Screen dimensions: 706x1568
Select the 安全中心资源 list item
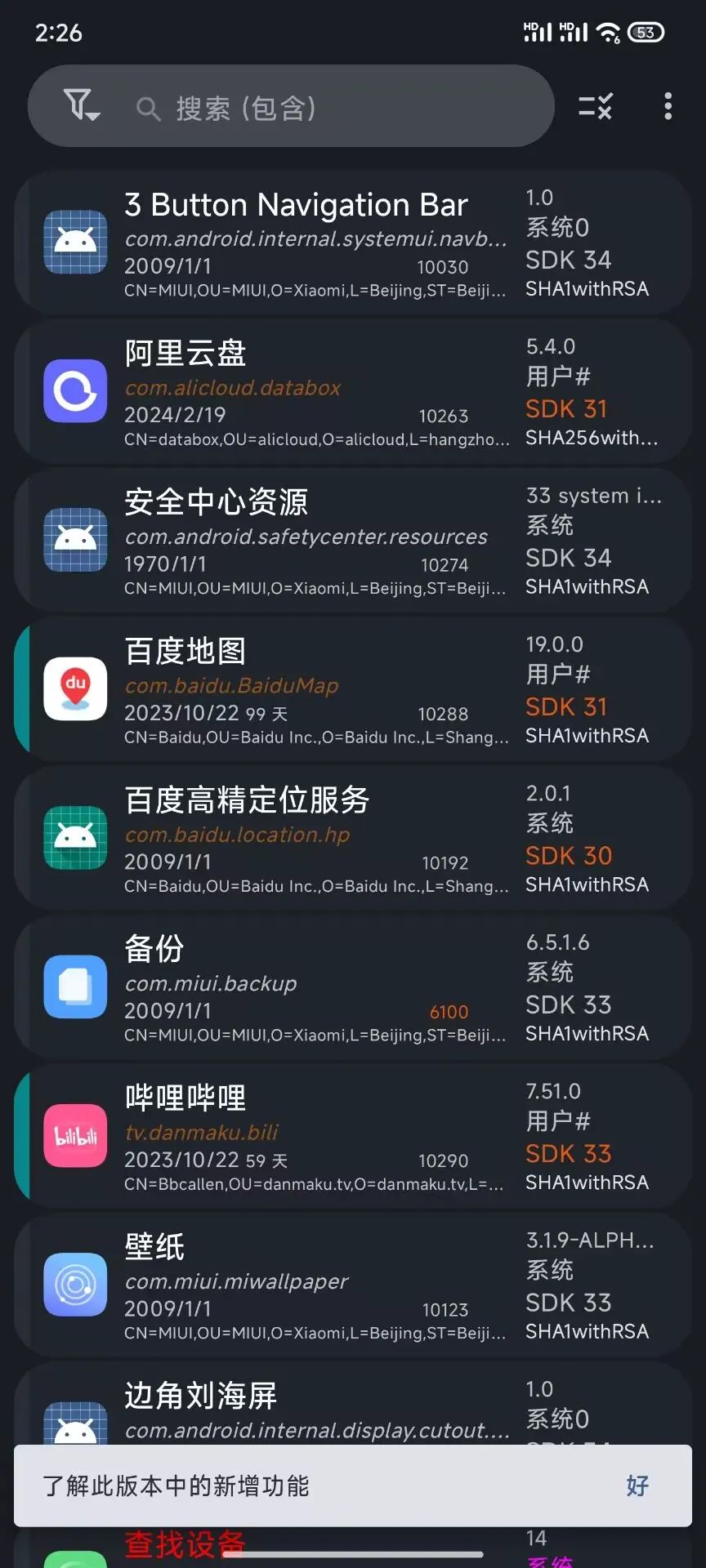pos(353,541)
